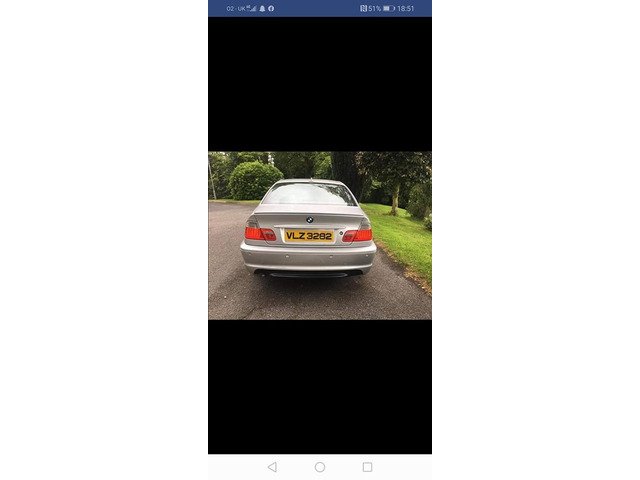Open the recent apps overview
The image size is (640, 480).
click(x=367, y=467)
